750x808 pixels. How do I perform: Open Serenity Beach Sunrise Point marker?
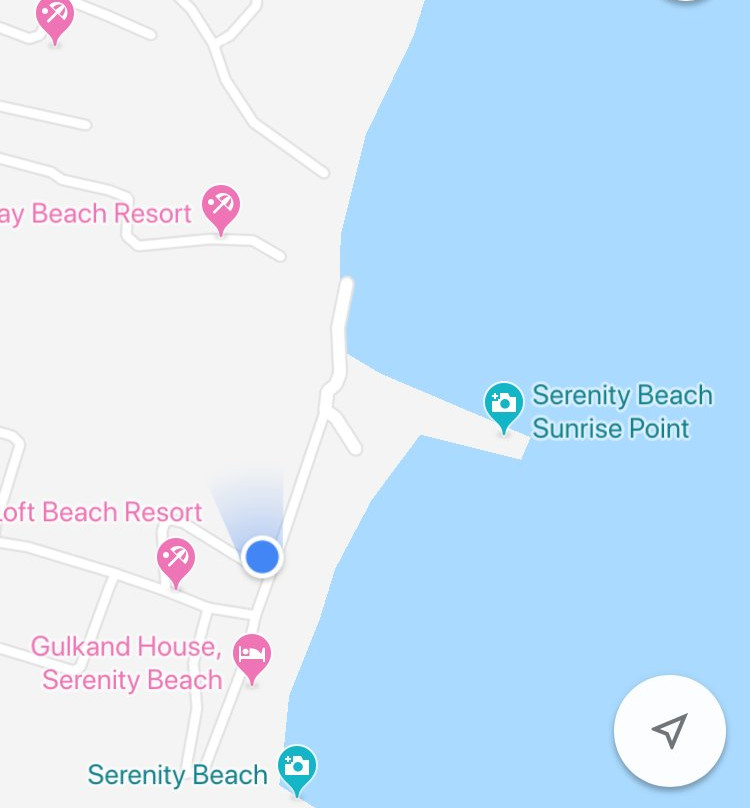tap(504, 404)
